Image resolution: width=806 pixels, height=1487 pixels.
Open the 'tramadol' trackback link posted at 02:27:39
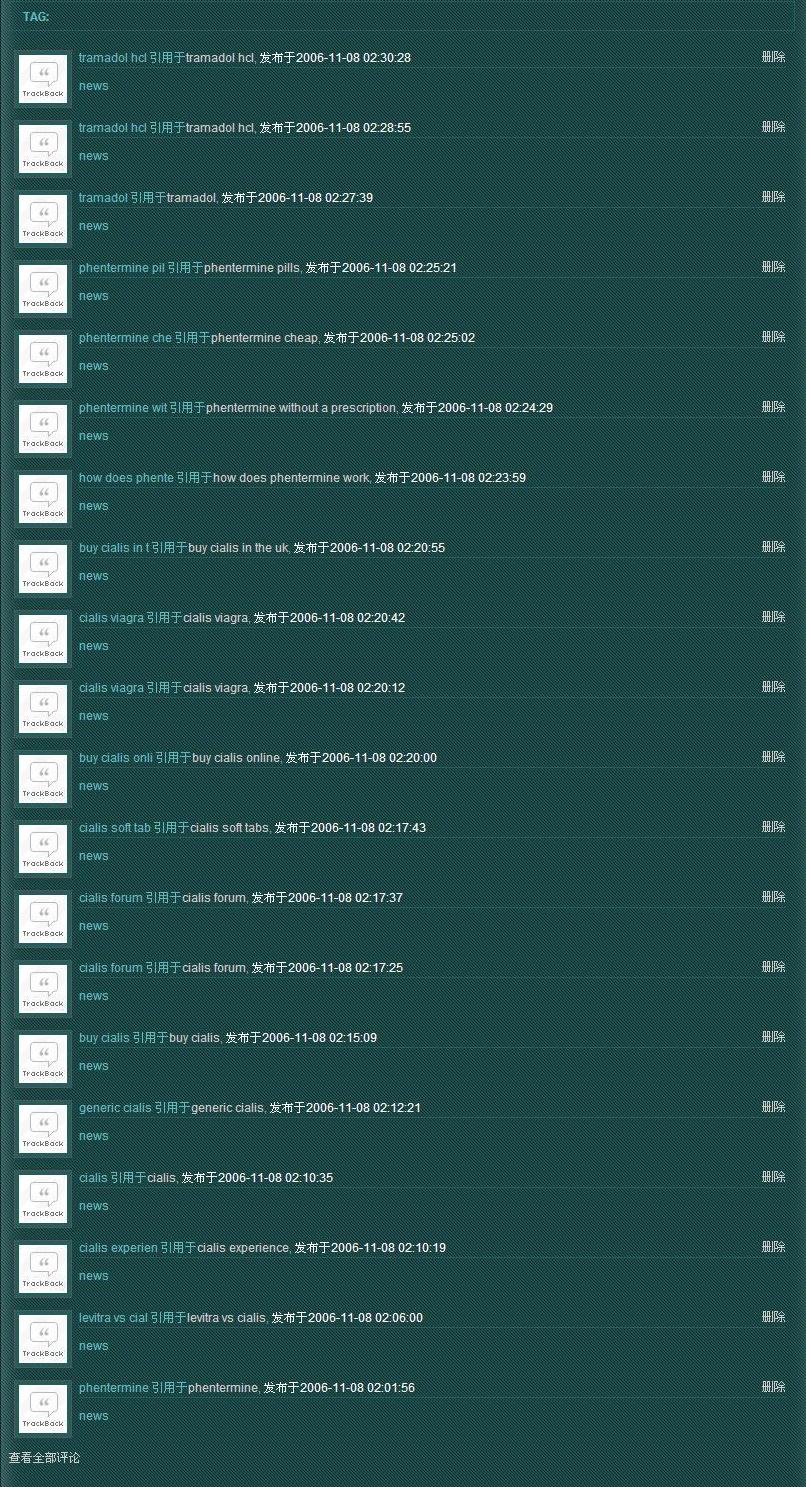[x=103, y=198]
